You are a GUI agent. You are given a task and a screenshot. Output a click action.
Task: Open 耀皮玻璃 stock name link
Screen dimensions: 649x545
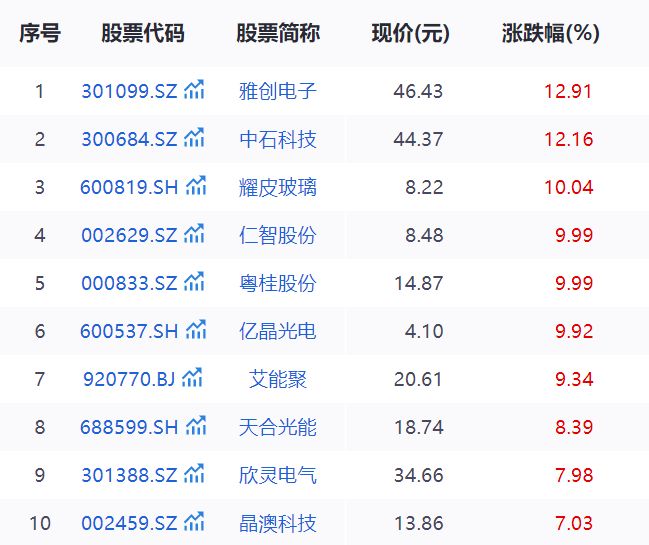pyautogui.click(x=278, y=188)
